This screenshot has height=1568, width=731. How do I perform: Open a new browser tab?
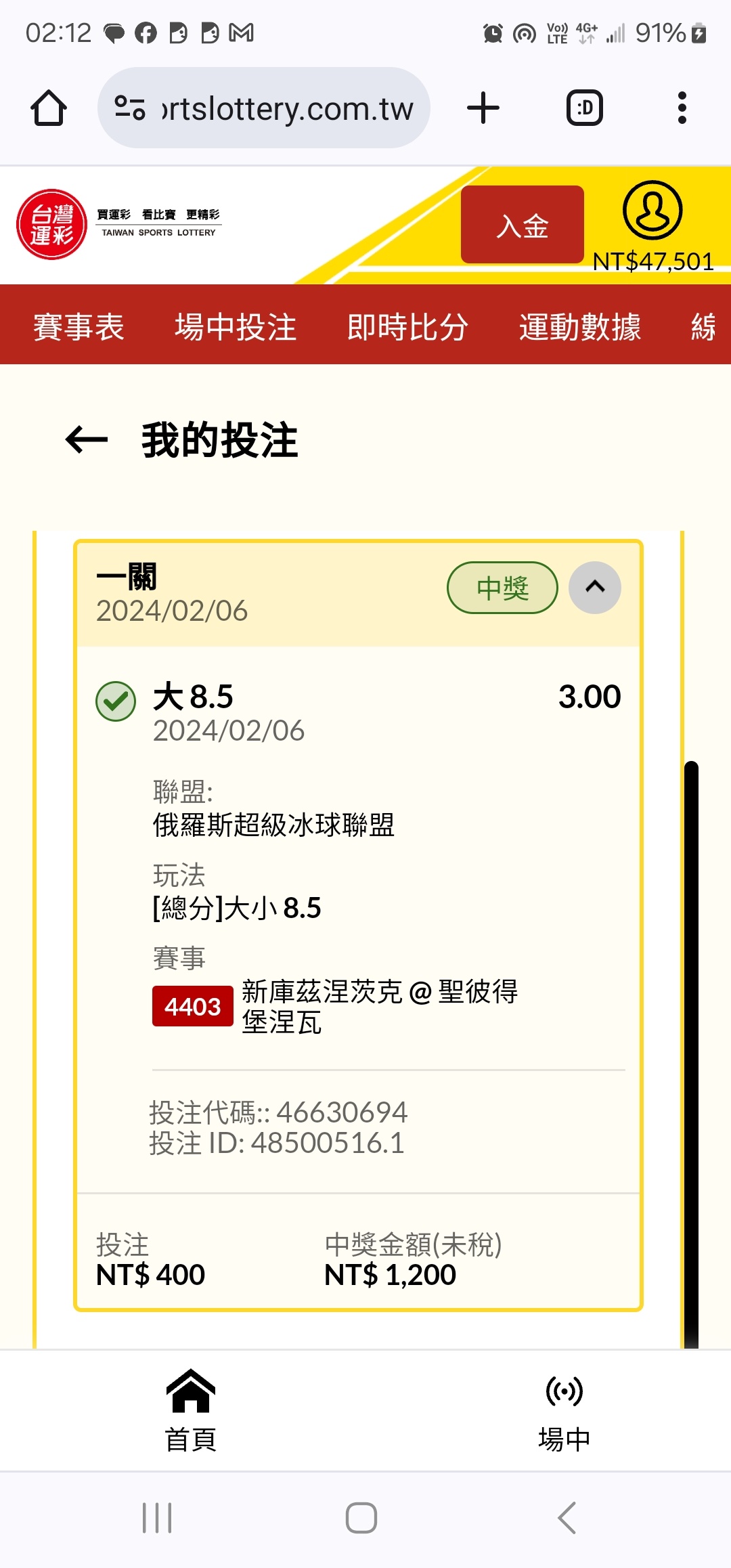[x=483, y=108]
